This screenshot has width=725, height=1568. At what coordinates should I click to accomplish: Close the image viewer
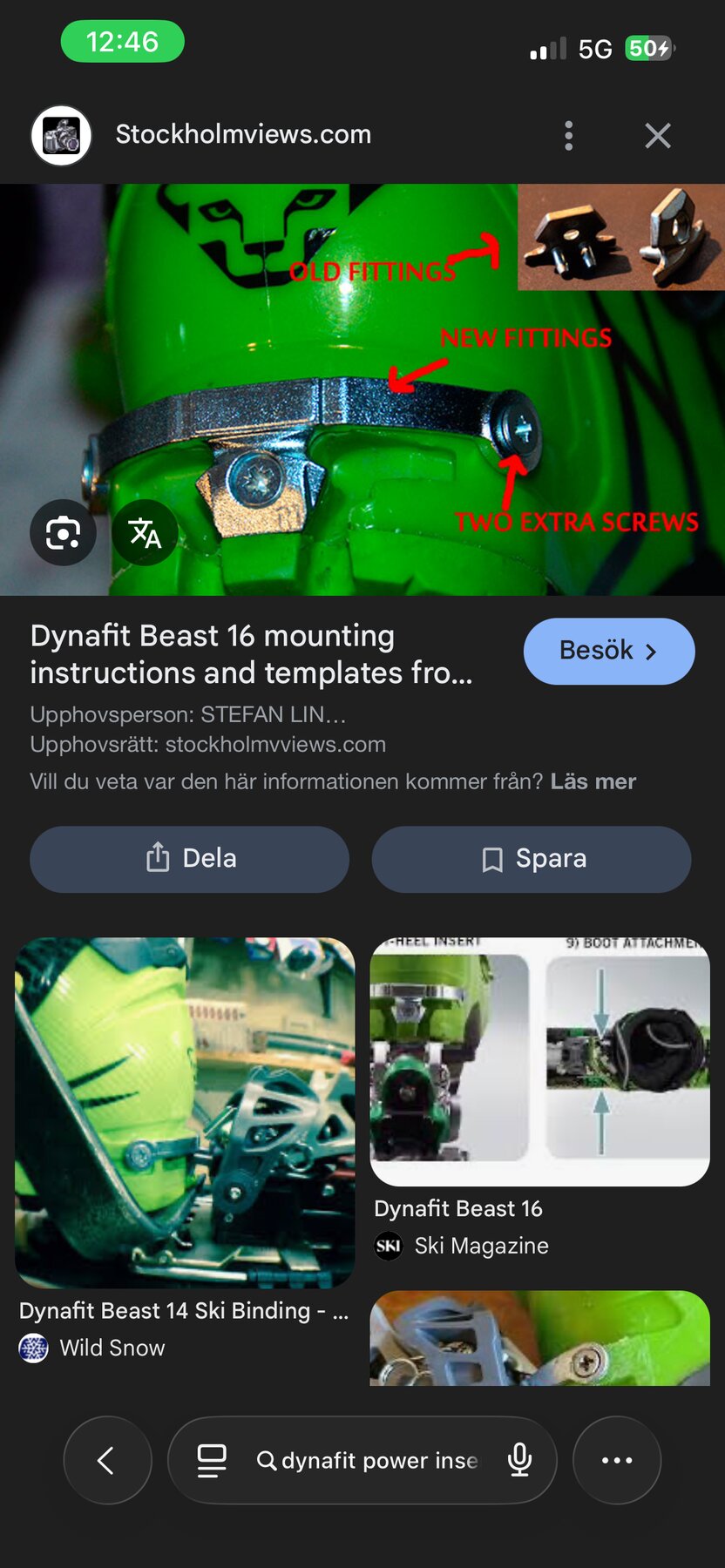658,135
